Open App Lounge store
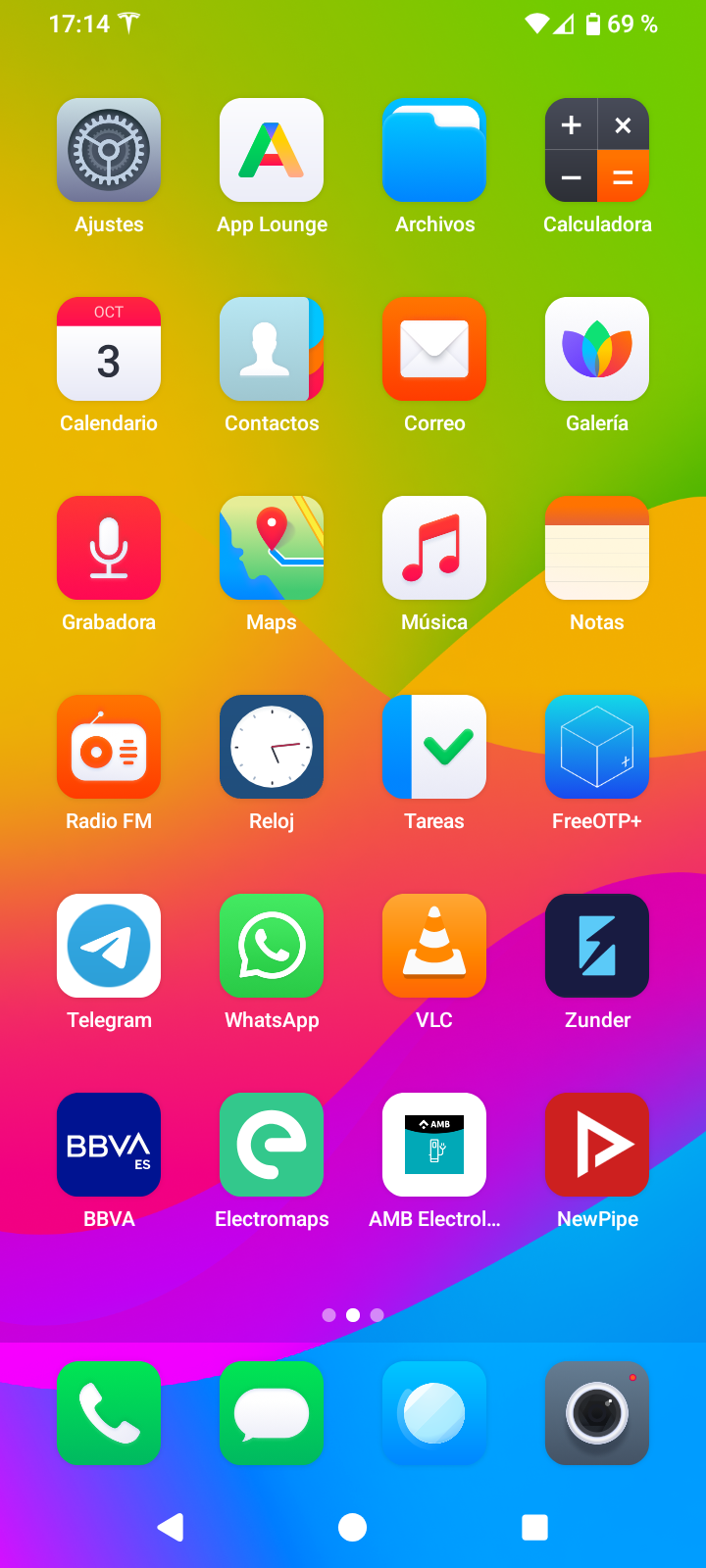706x1568 pixels. pos(271,150)
